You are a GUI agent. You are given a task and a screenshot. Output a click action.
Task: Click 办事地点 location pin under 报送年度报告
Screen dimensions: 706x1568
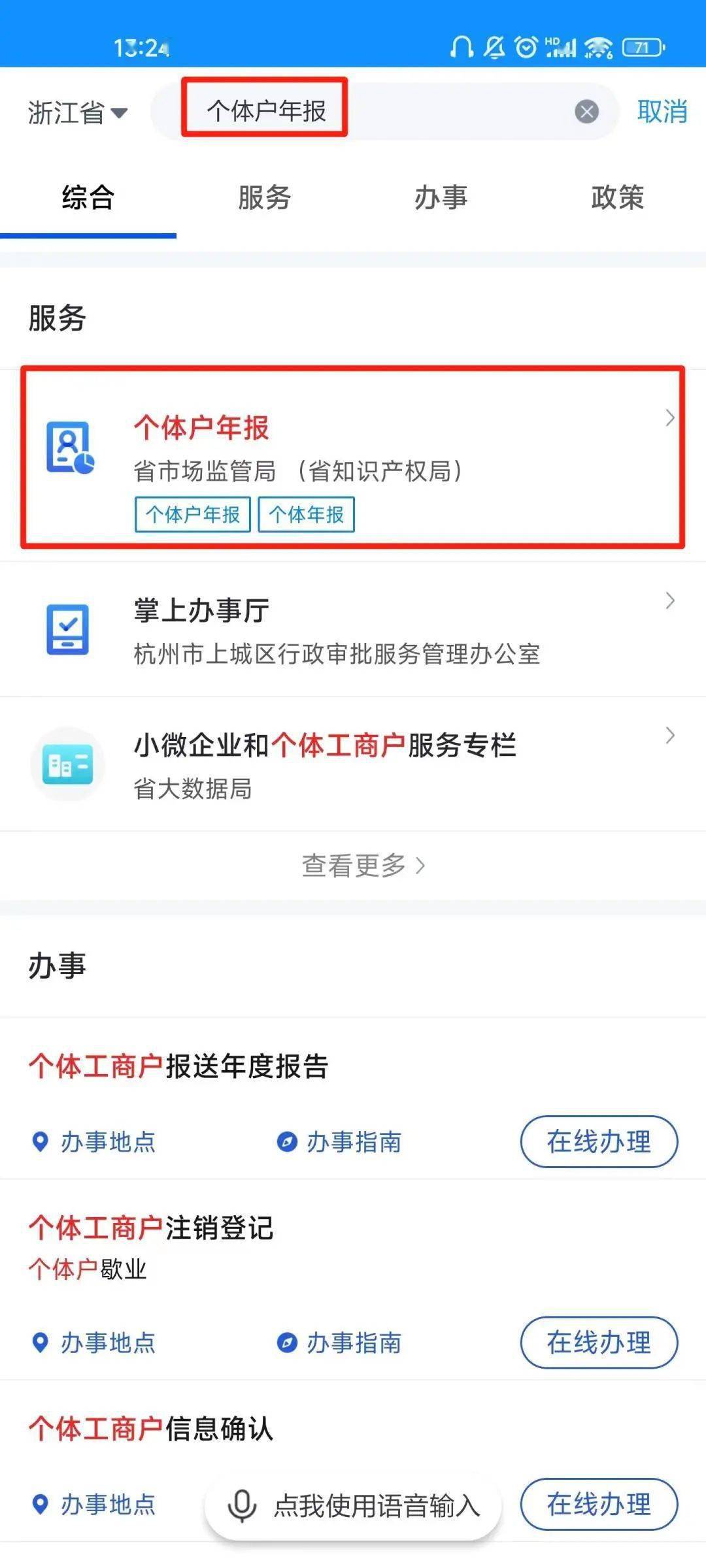[x=41, y=1141]
